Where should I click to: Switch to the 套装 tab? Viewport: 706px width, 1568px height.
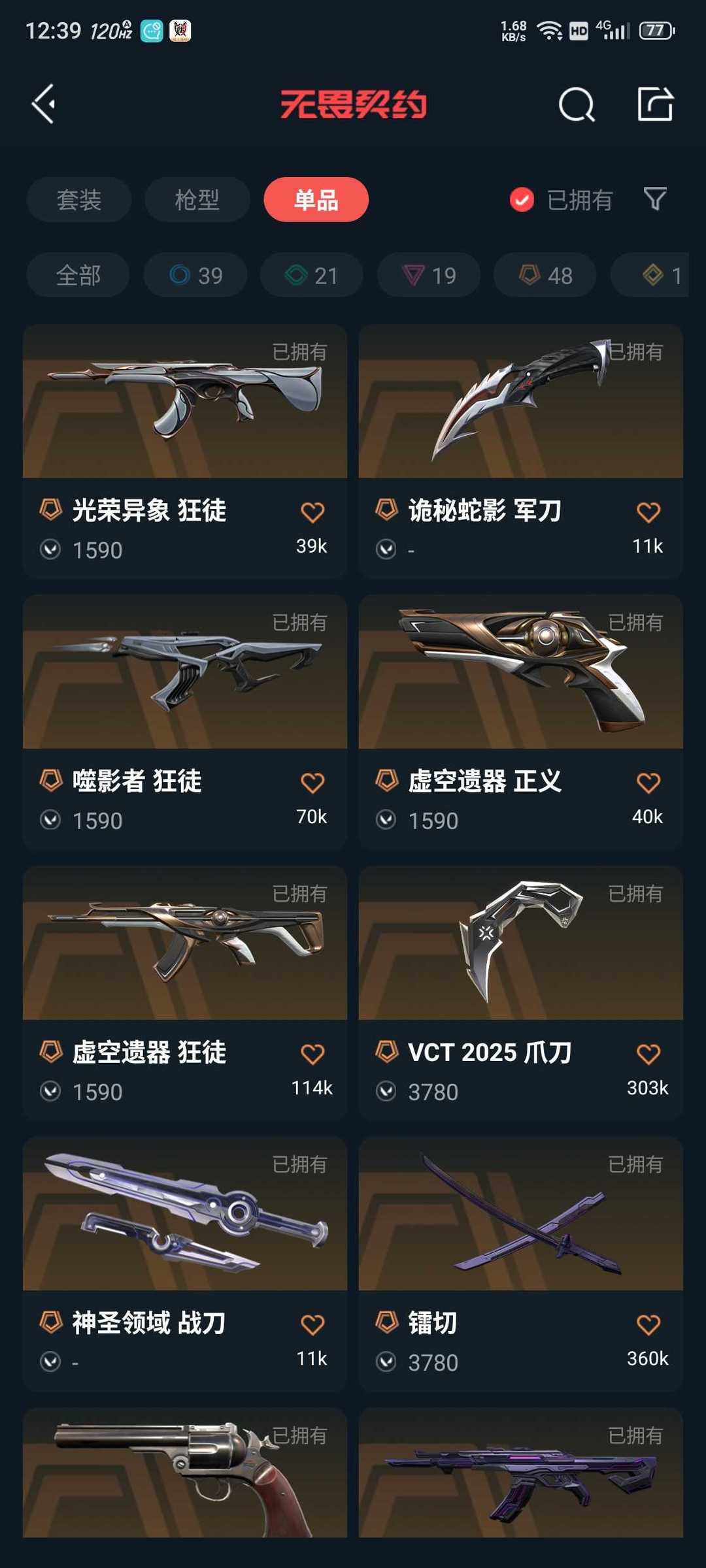79,200
